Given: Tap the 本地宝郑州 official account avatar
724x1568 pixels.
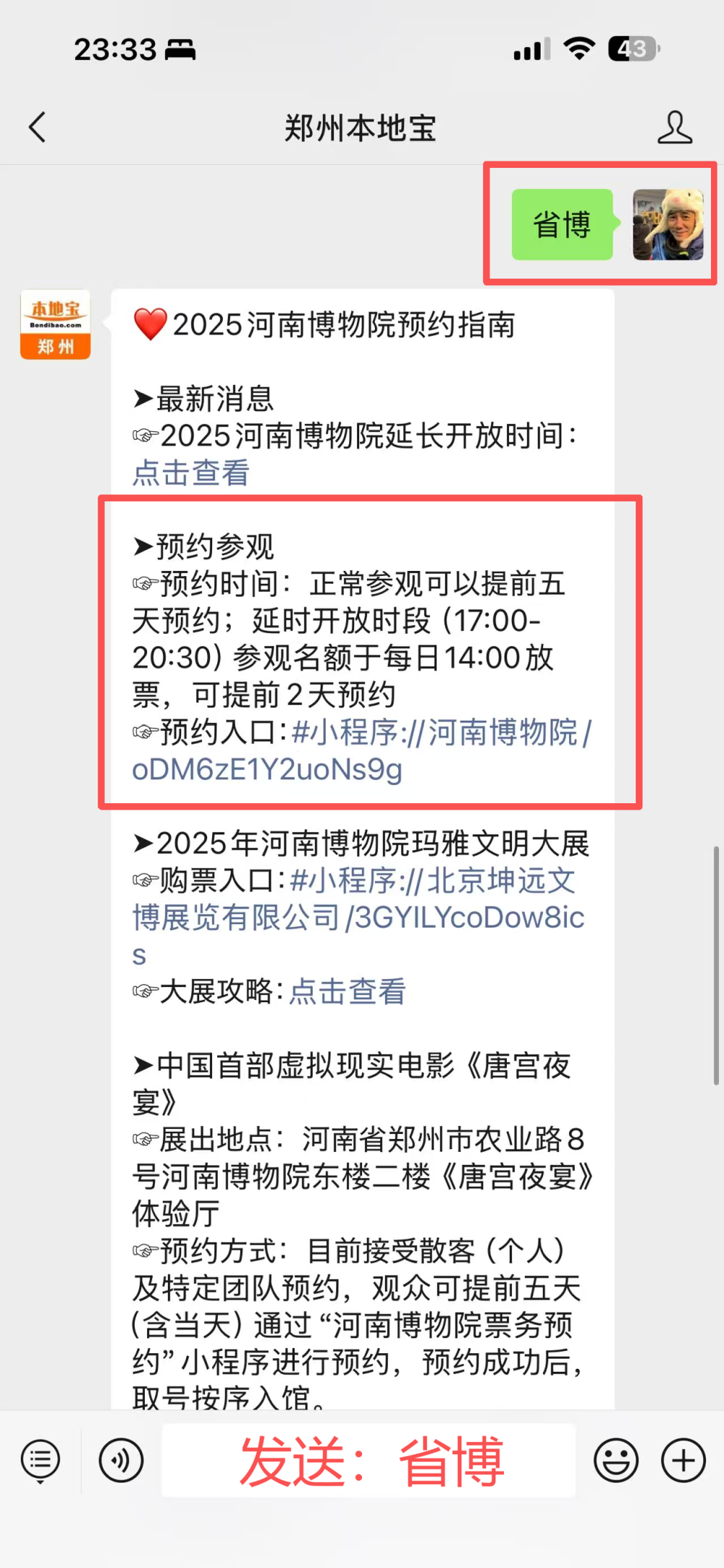Looking at the screenshot, I should [54, 323].
